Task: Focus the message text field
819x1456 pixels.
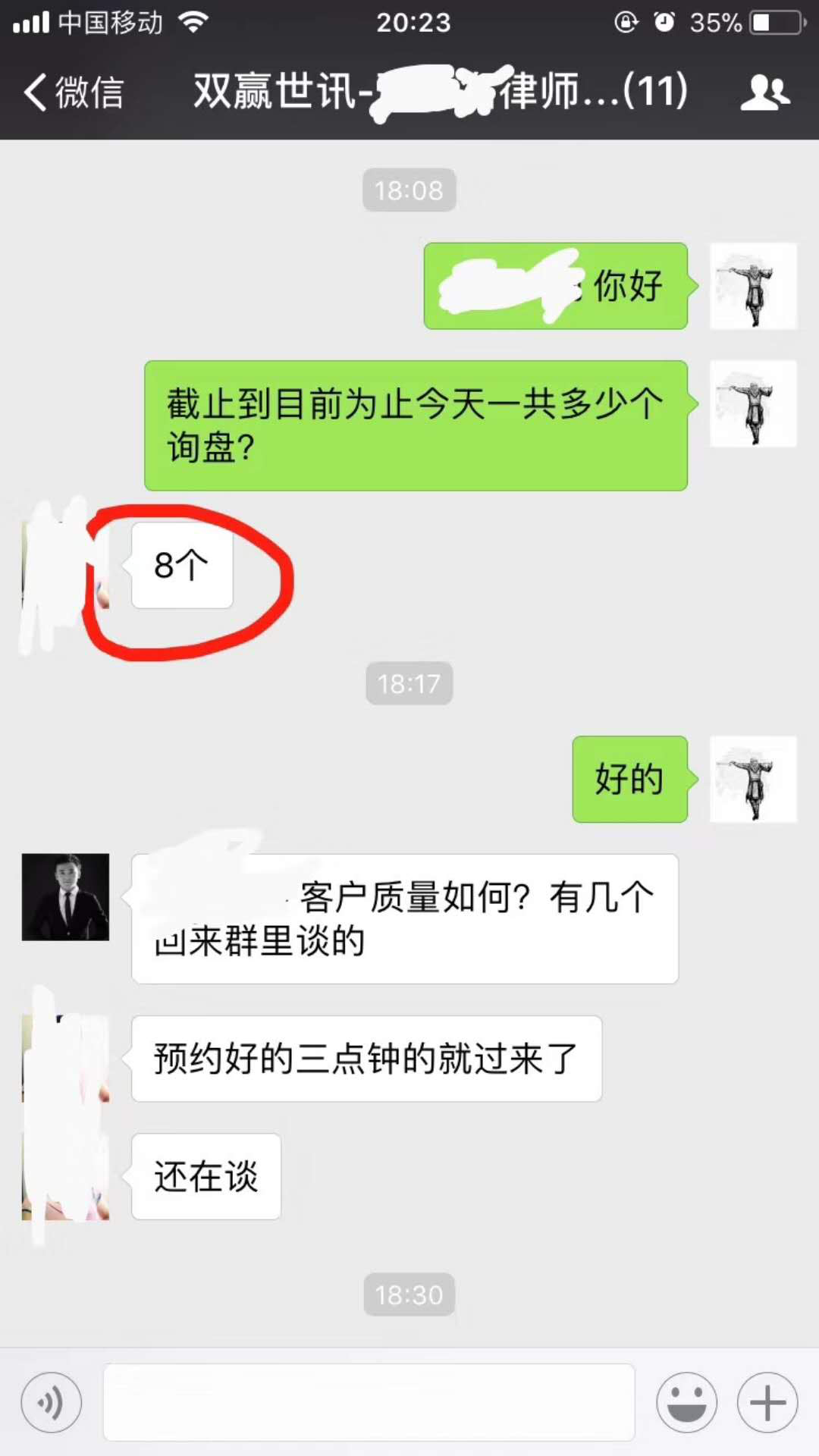Action: click(x=369, y=1402)
